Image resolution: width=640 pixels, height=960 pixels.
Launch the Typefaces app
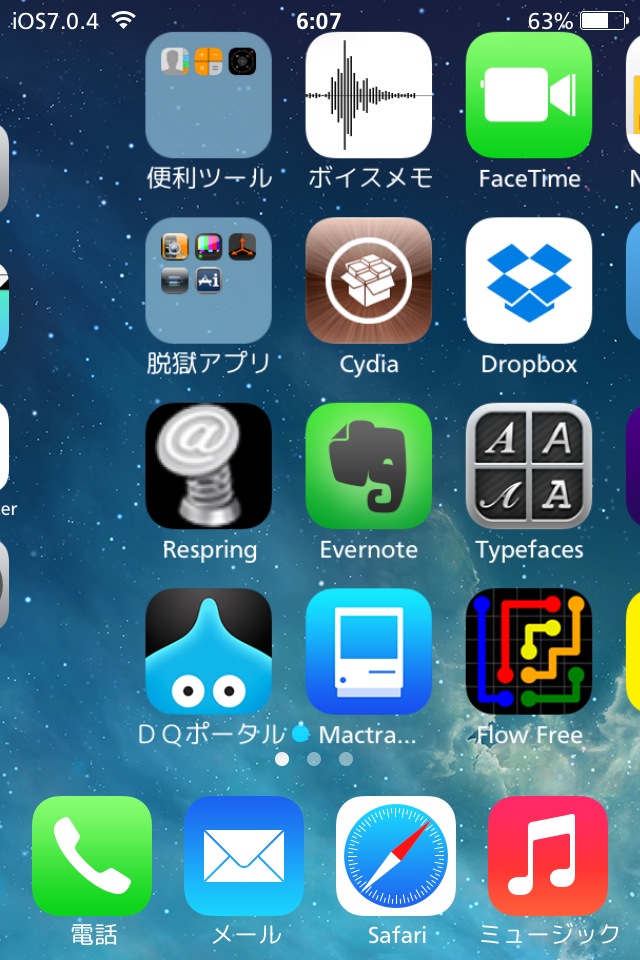[529, 466]
